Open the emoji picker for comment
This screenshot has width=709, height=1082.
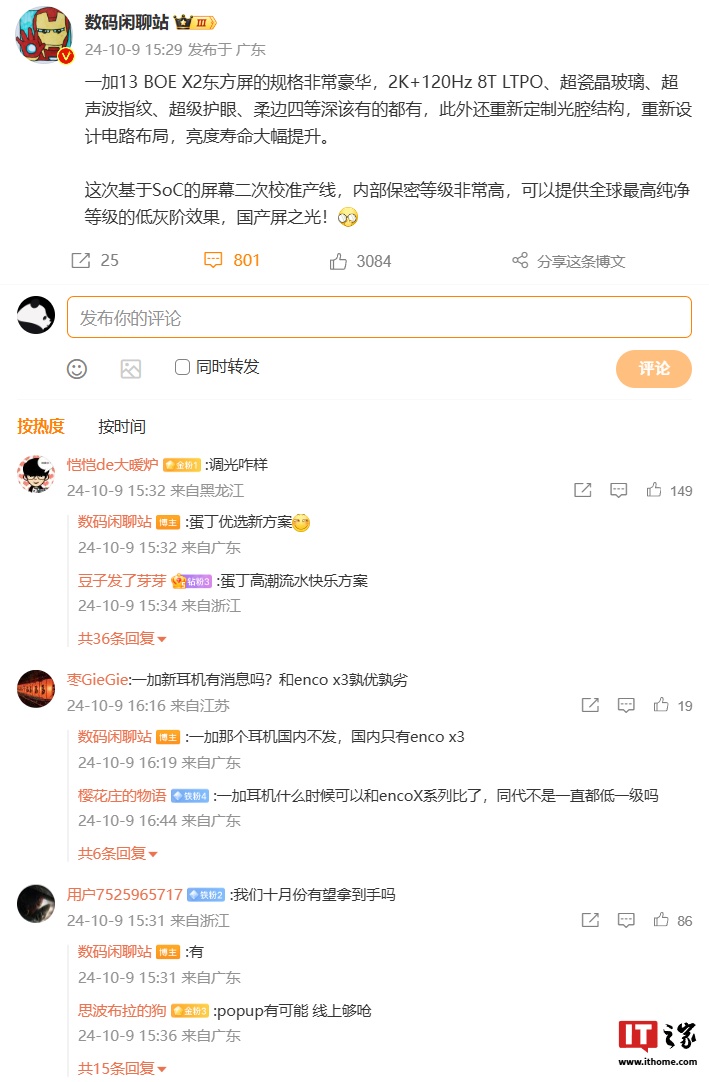click(77, 368)
